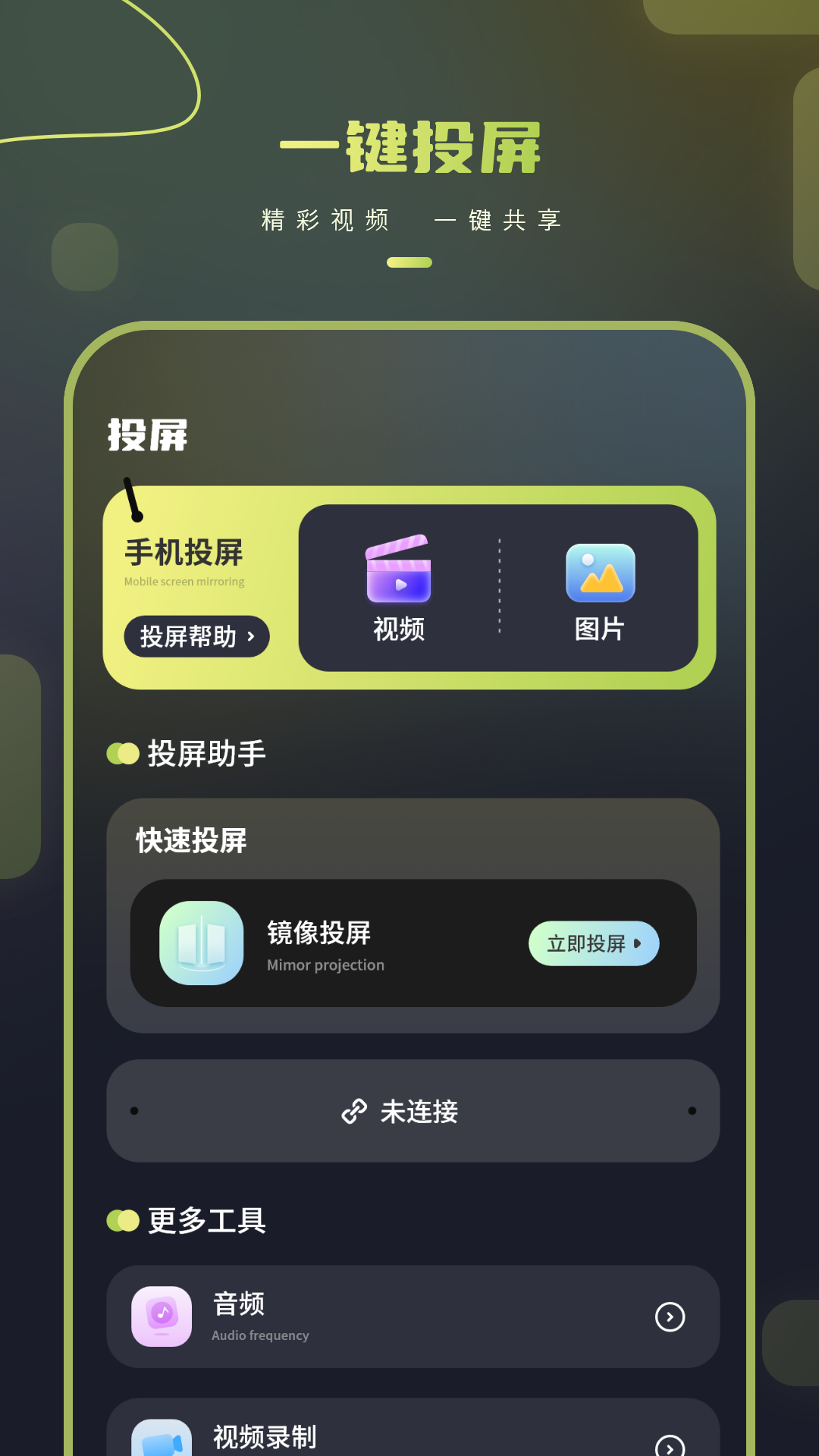Tap the 镜像投屏 mirror projection icon
This screenshot has height=1456, width=819.
201,943
